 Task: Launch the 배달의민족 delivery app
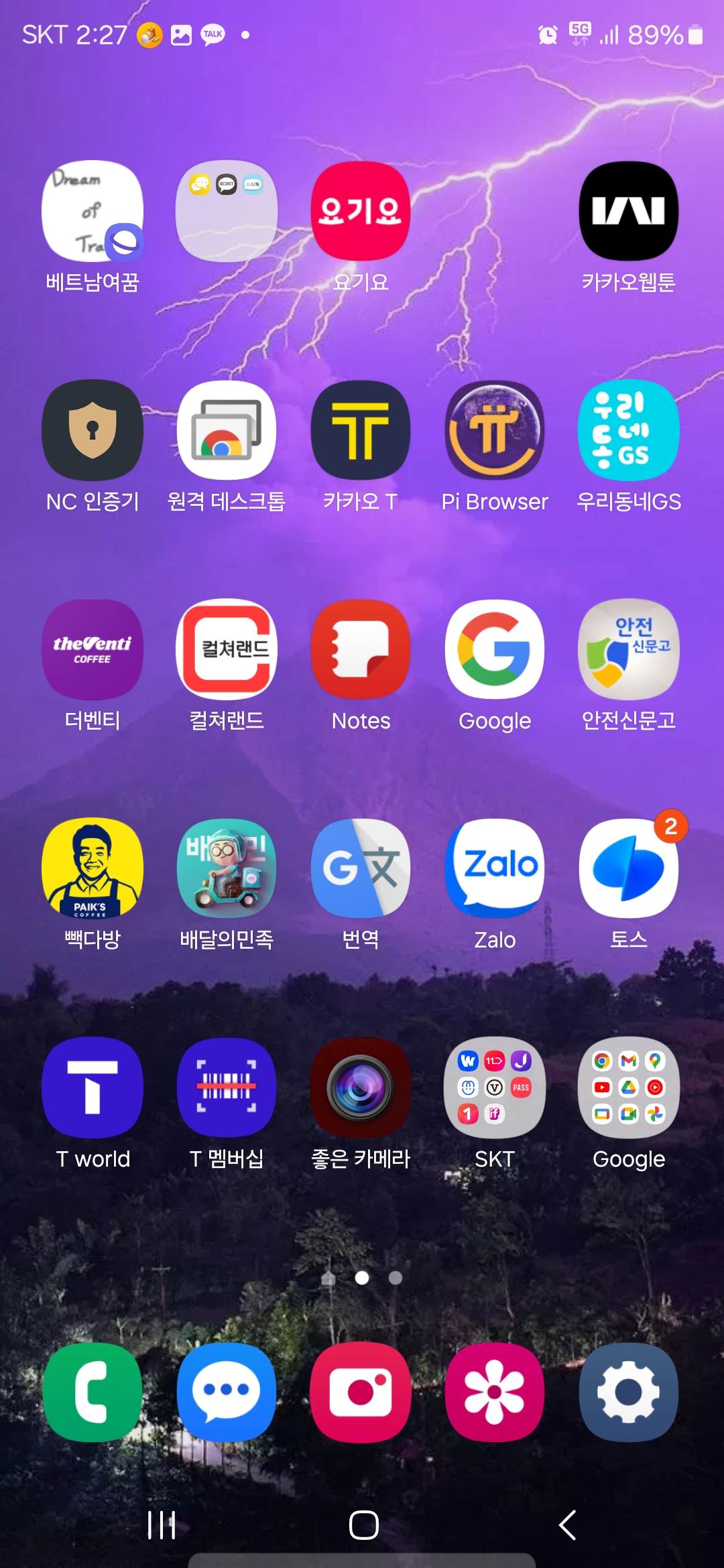coord(227,868)
